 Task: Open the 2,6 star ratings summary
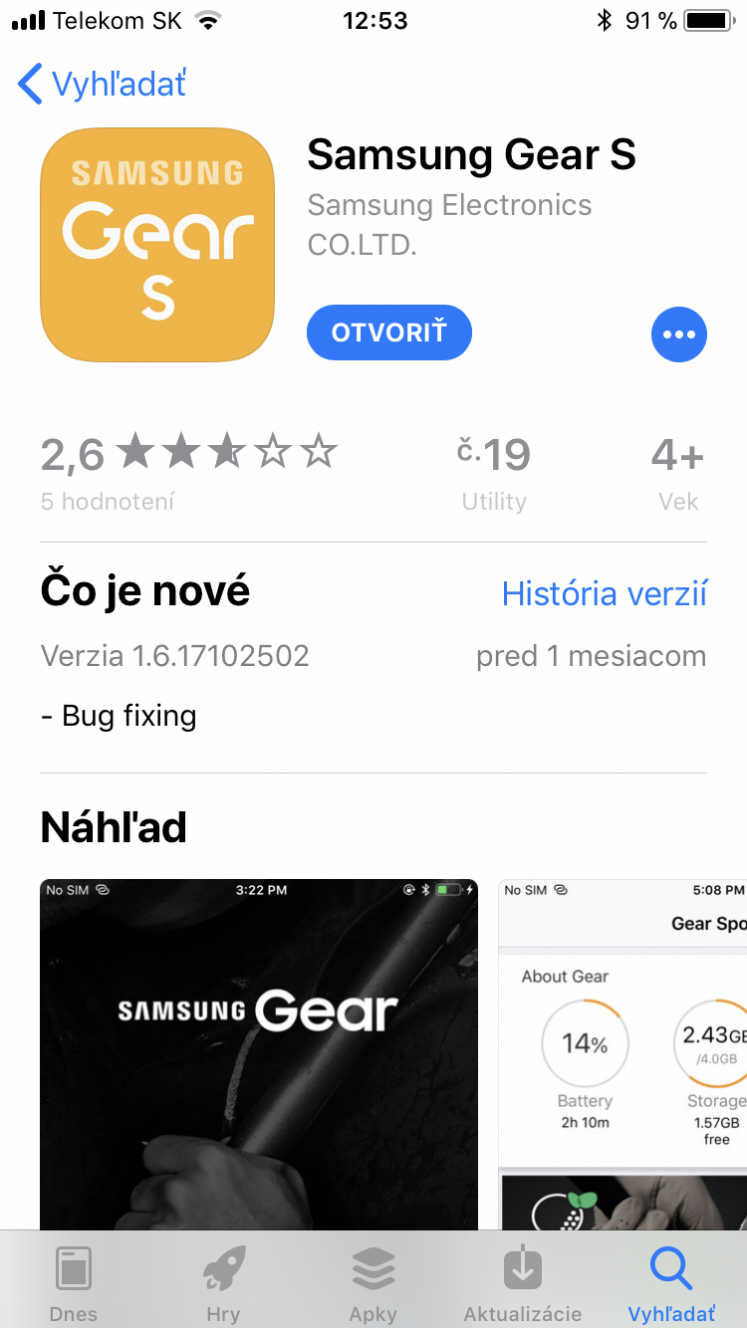(x=189, y=472)
